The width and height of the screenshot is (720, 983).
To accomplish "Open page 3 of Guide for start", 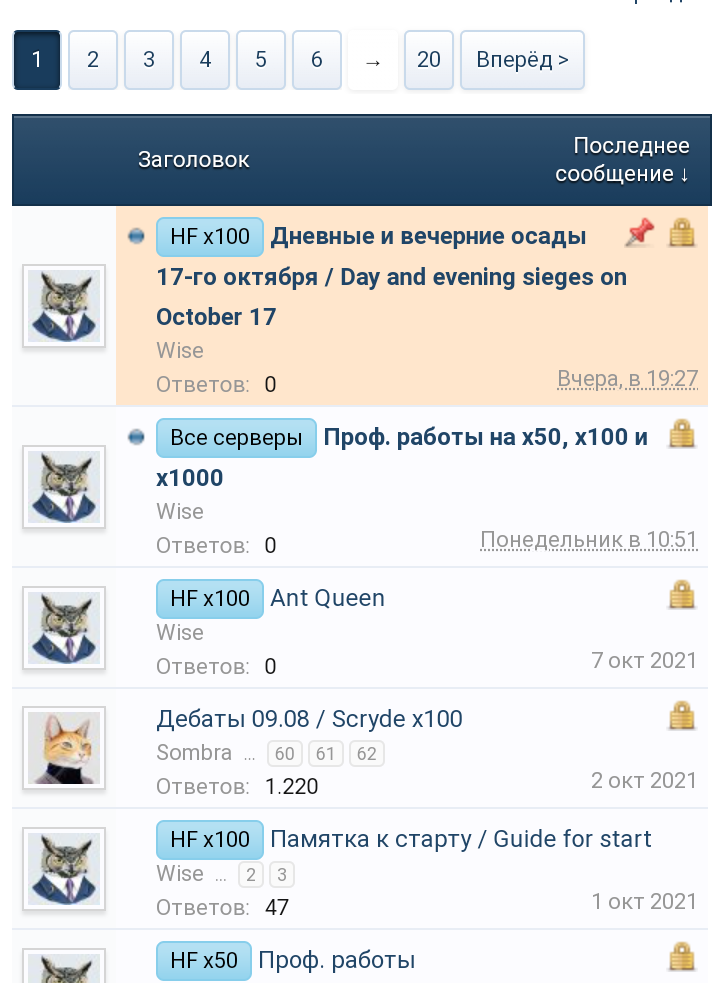I will 282,875.
